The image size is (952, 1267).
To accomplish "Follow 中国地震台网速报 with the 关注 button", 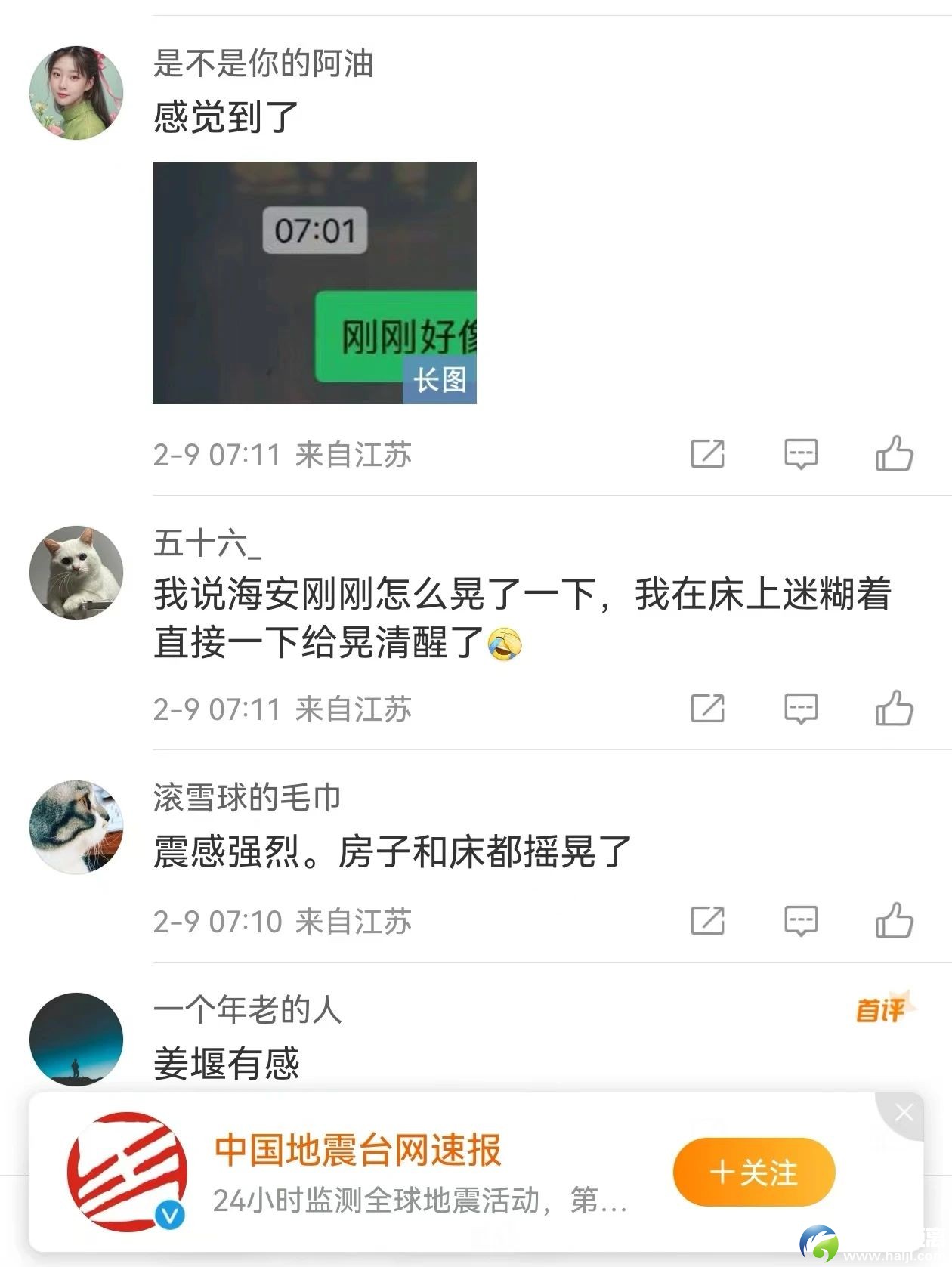I will 753,1172.
